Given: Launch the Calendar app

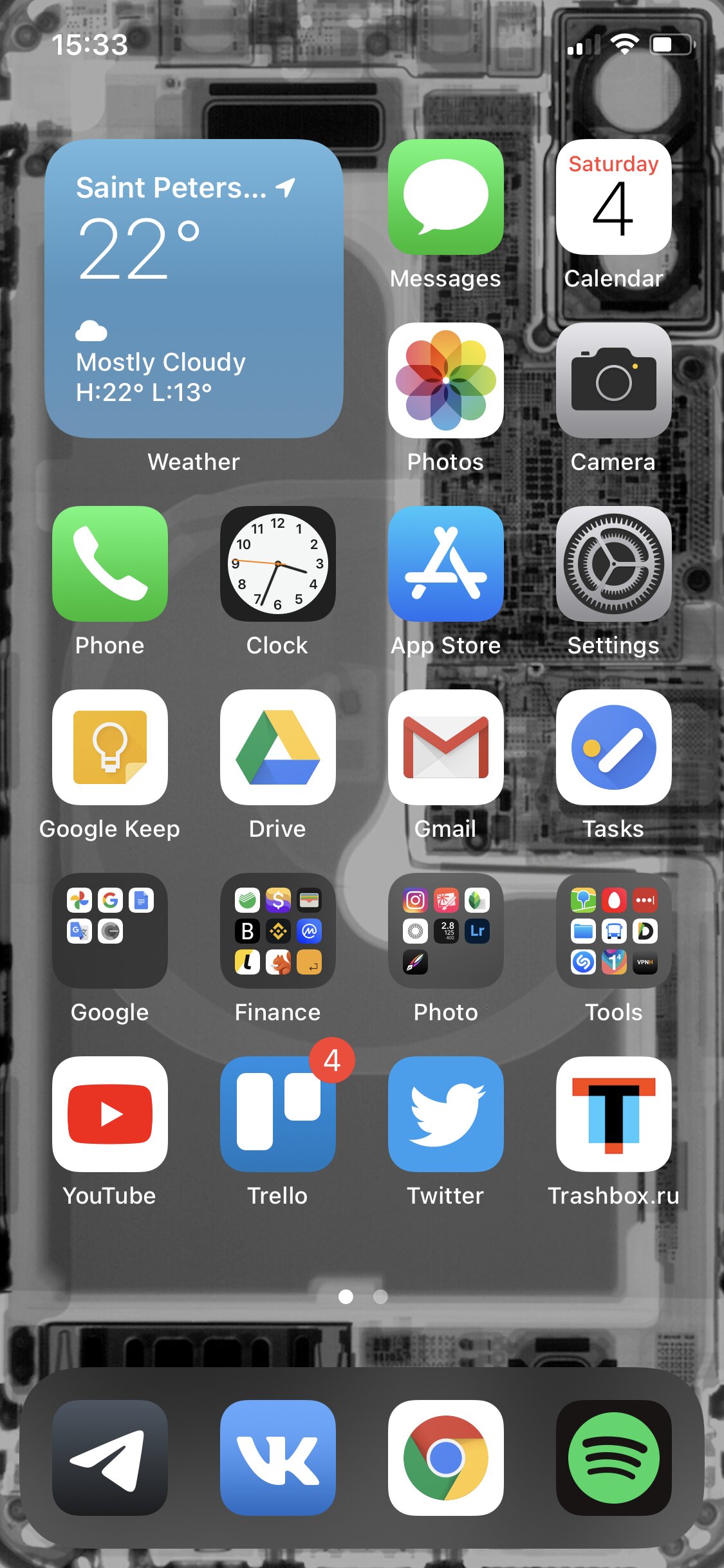Looking at the screenshot, I should pos(614,197).
